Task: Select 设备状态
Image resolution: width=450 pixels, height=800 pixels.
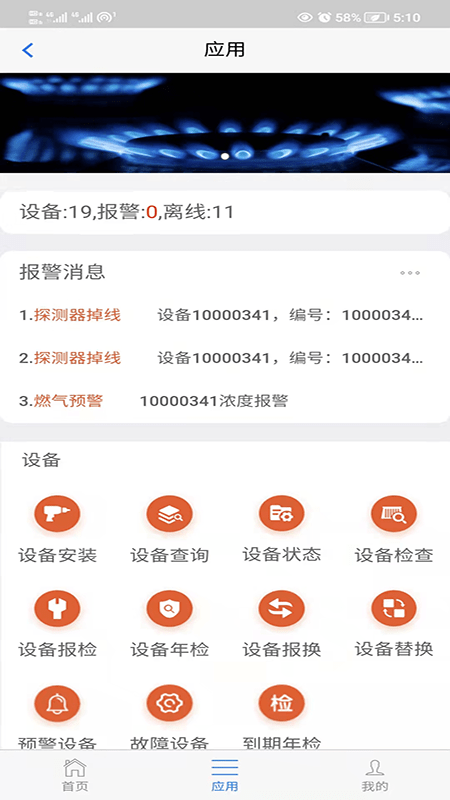Action: click(x=282, y=530)
